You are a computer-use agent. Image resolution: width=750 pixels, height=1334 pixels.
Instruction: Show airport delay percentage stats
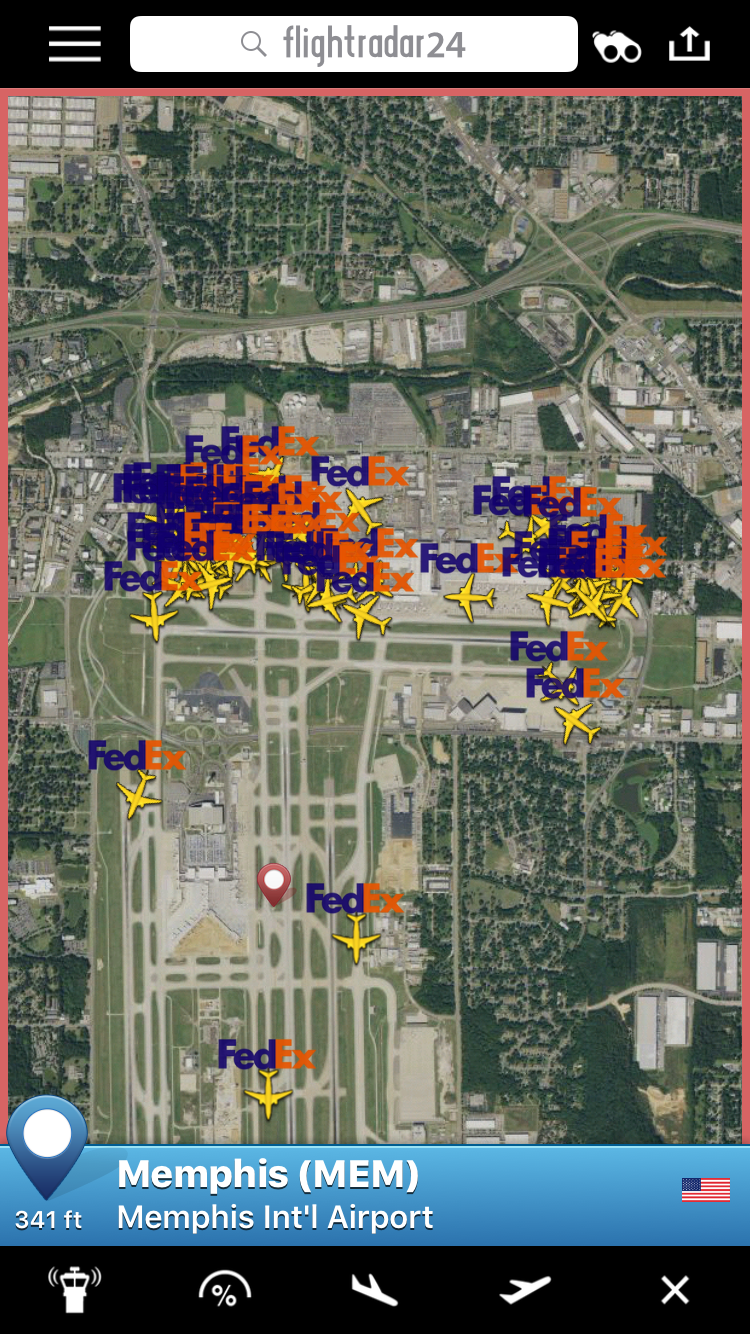click(224, 1290)
